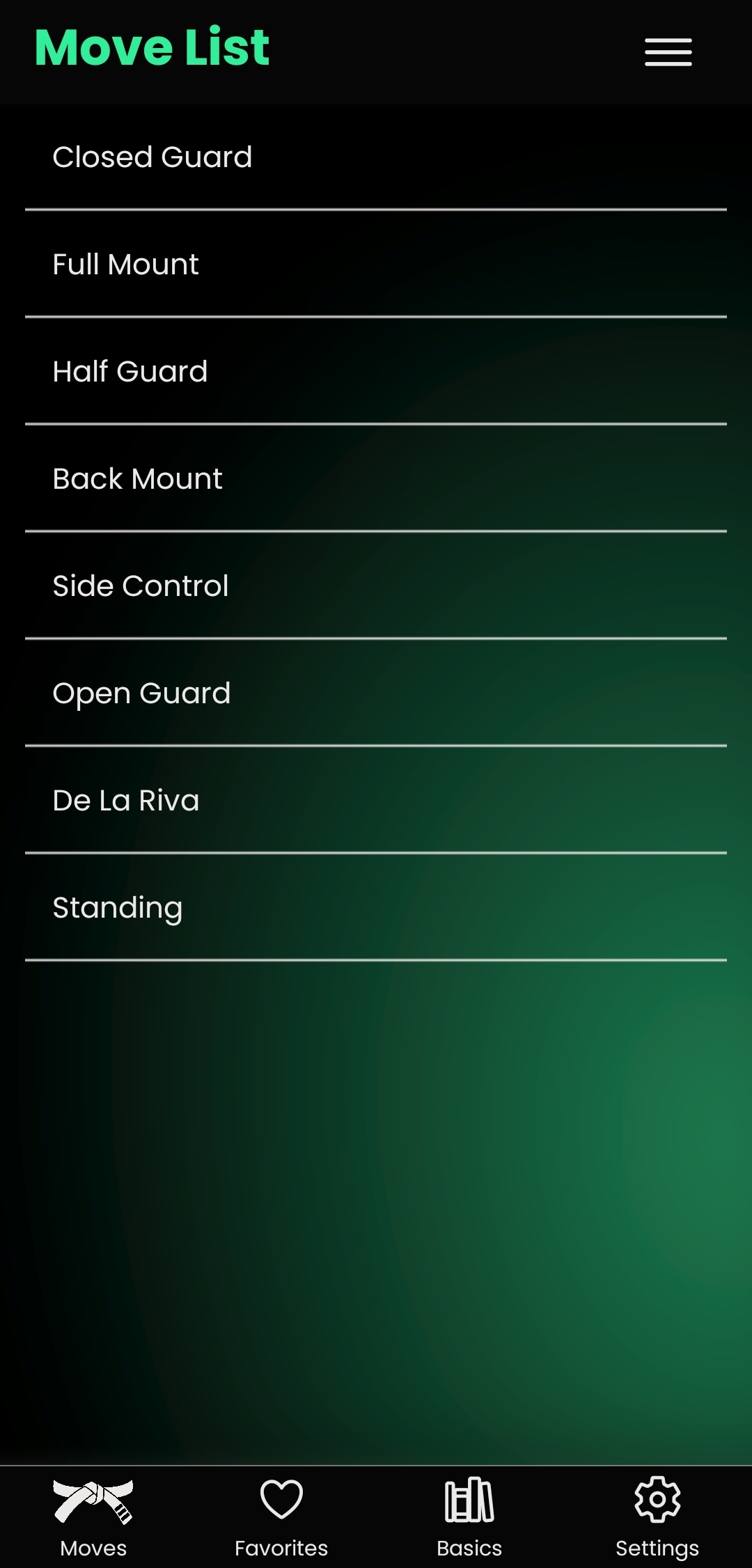The height and width of the screenshot is (1568, 752).
Task: Go to the Favorites tab
Action: [281, 1516]
